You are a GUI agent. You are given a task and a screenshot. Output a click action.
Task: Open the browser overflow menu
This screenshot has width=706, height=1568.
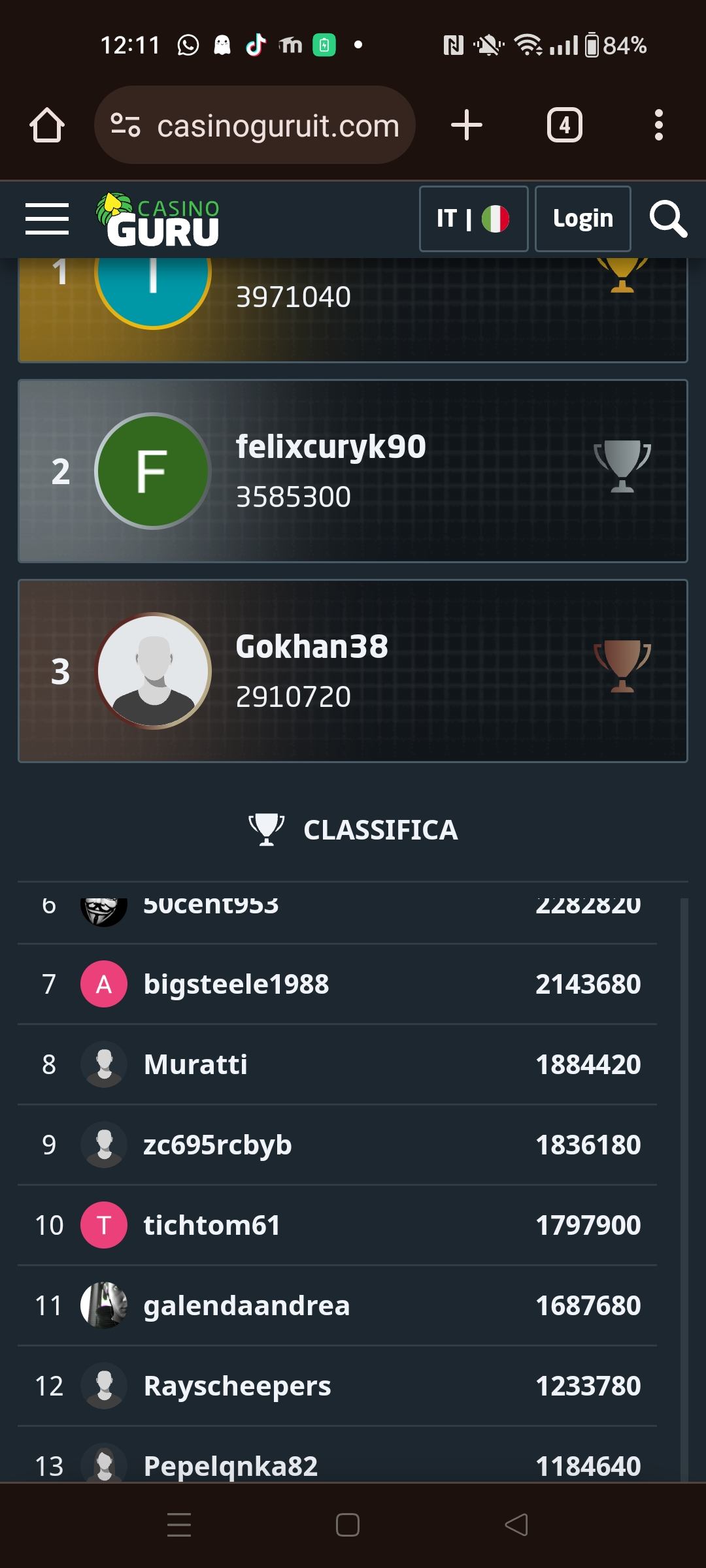(658, 125)
